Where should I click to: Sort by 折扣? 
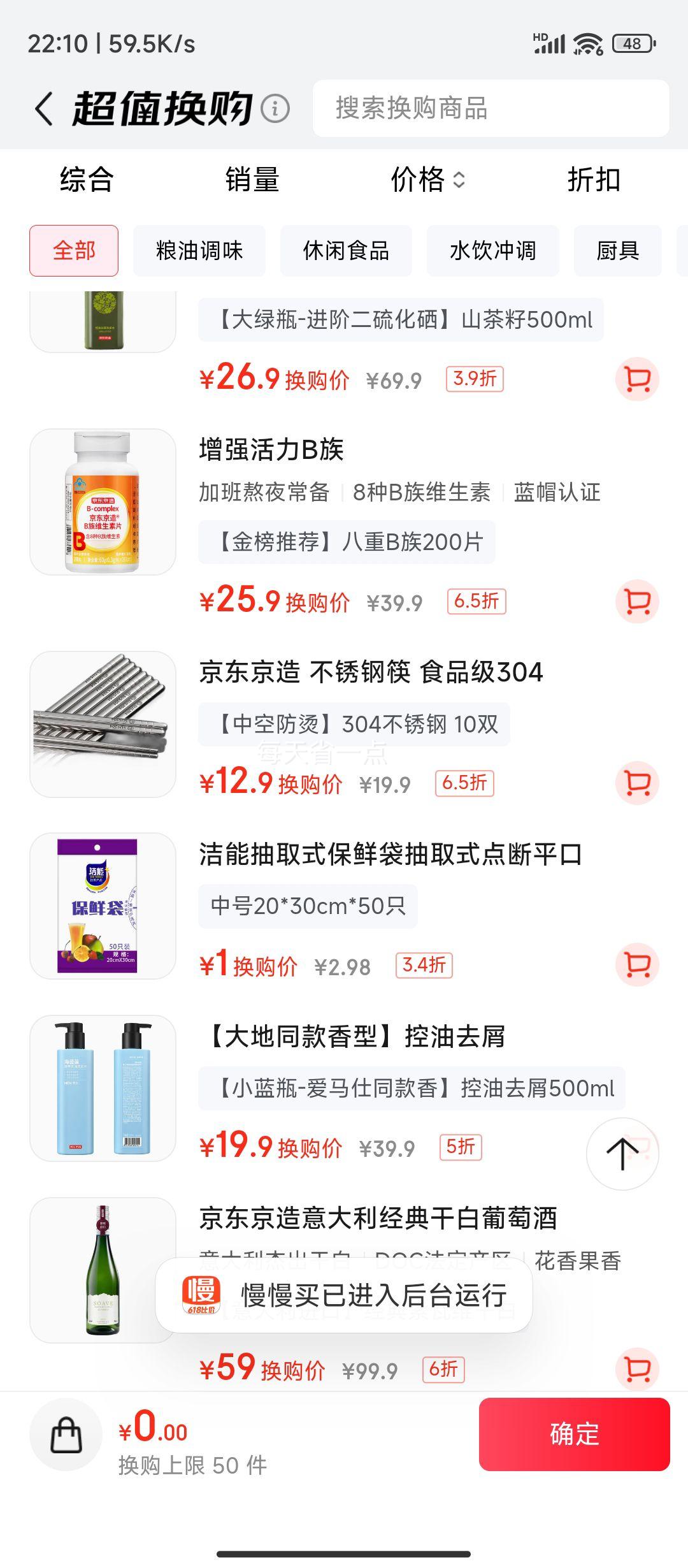click(594, 179)
